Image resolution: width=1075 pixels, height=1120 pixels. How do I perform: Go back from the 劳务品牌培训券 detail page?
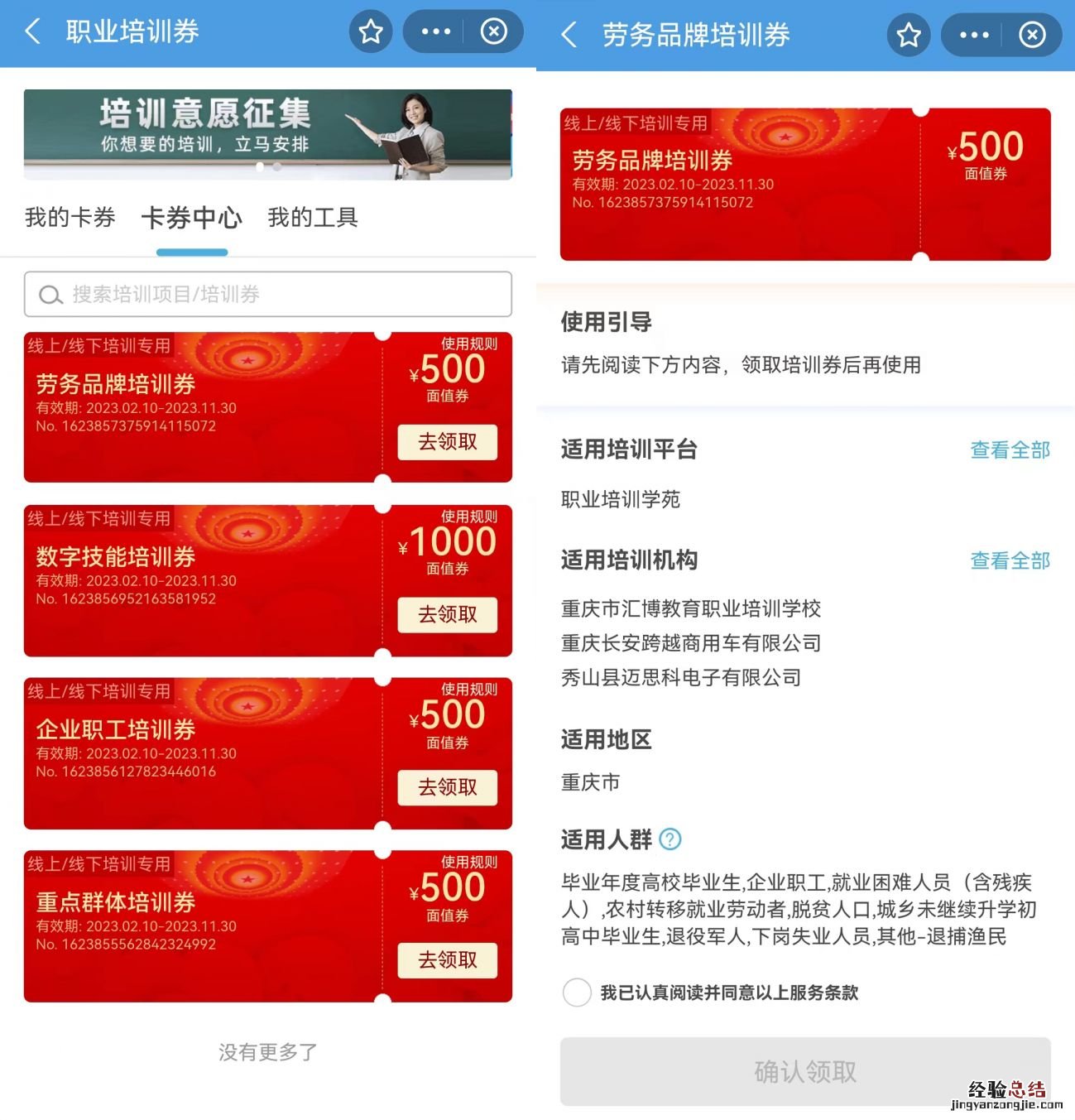pyautogui.click(x=569, y=35)
